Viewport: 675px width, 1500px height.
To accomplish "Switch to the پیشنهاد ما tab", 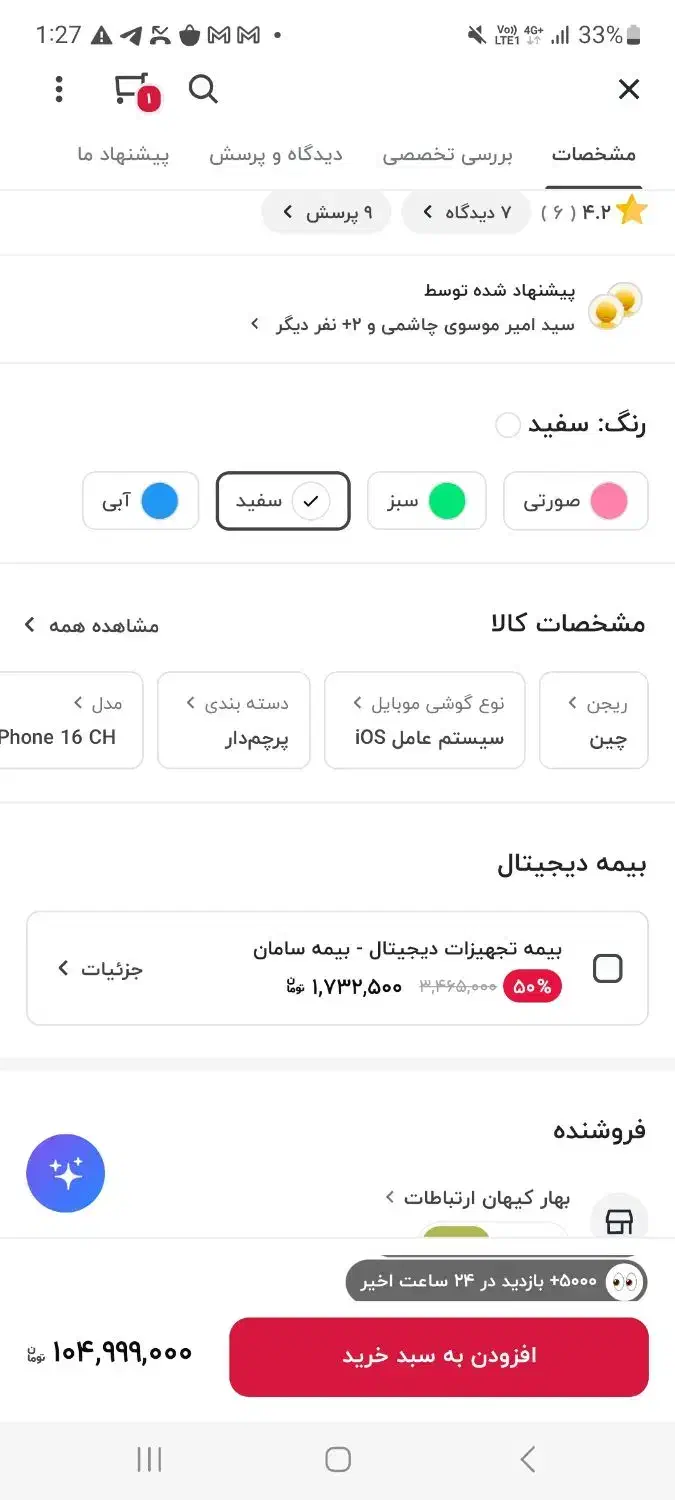I will (x=123, y=155).
